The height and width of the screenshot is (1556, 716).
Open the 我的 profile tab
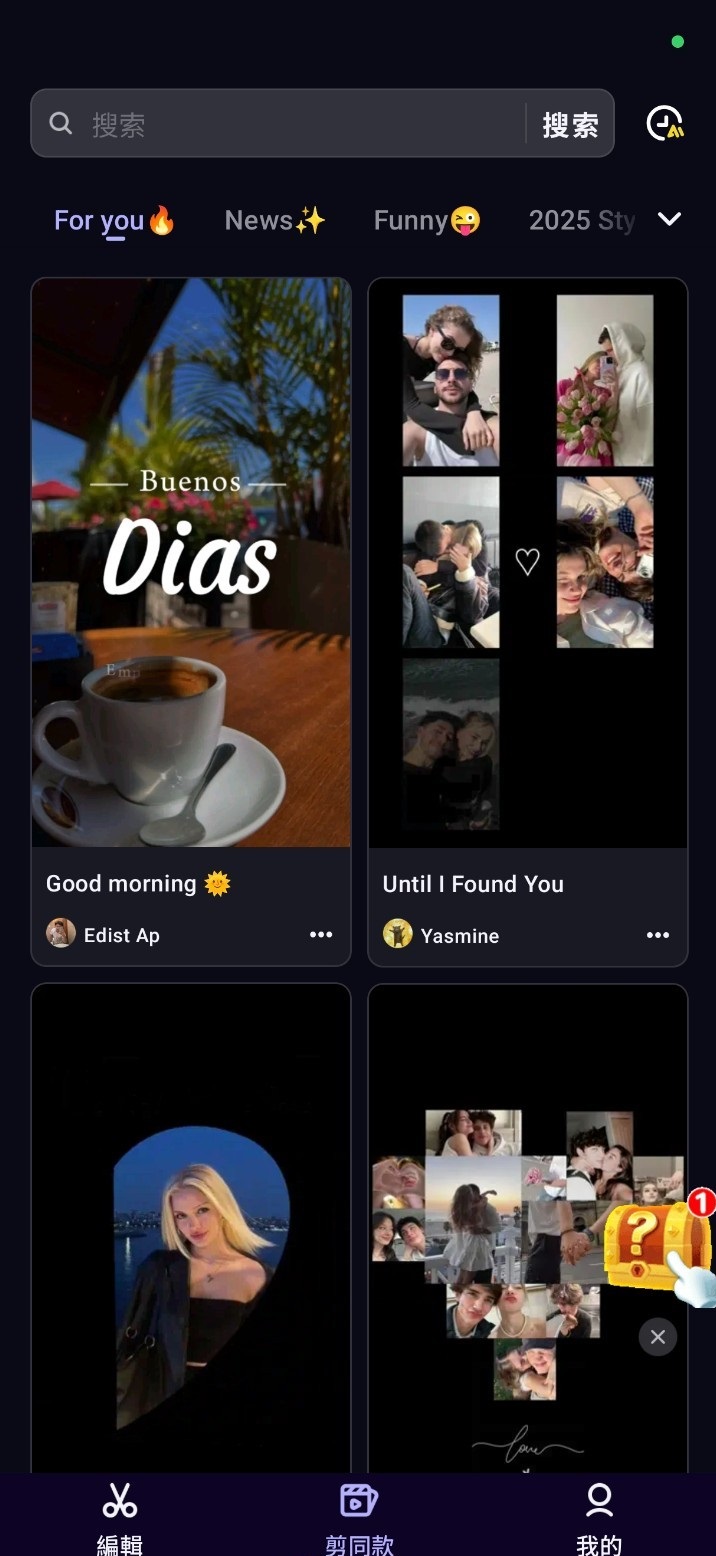click(598, 1515)
